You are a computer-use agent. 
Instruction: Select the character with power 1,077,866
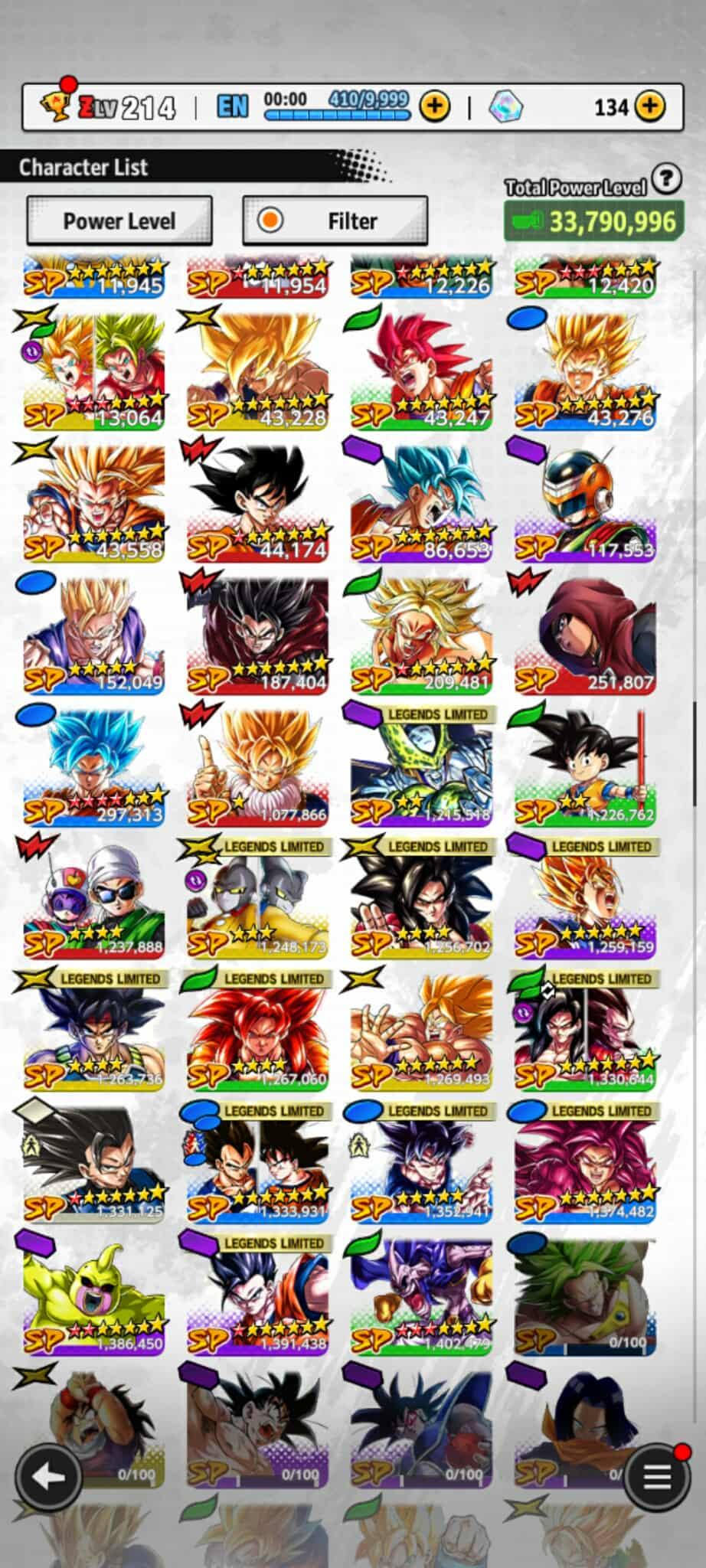258,767
